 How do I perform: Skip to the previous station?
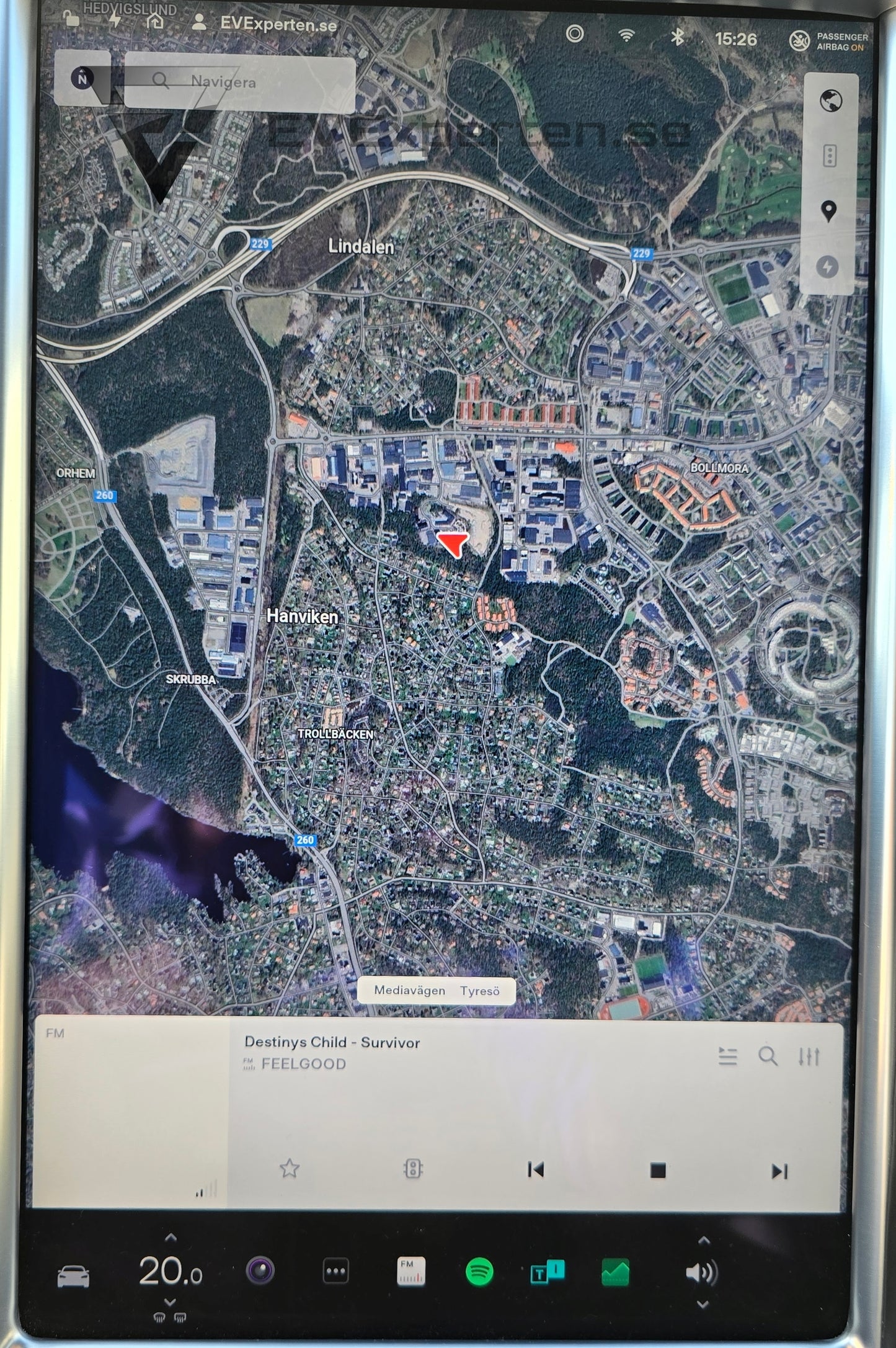coord(536,1170)
